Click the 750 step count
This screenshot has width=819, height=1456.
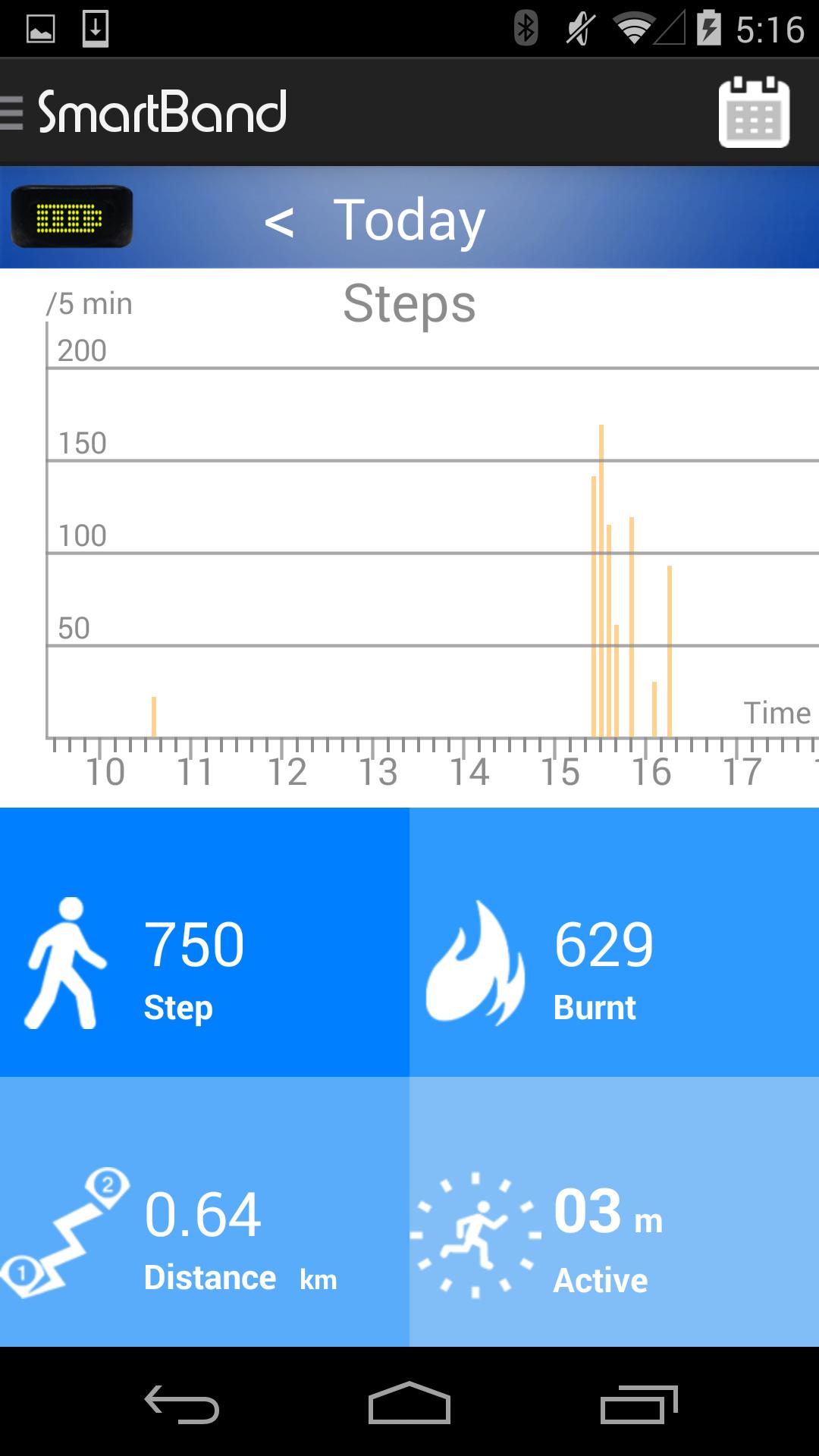[x=194, y=943]
